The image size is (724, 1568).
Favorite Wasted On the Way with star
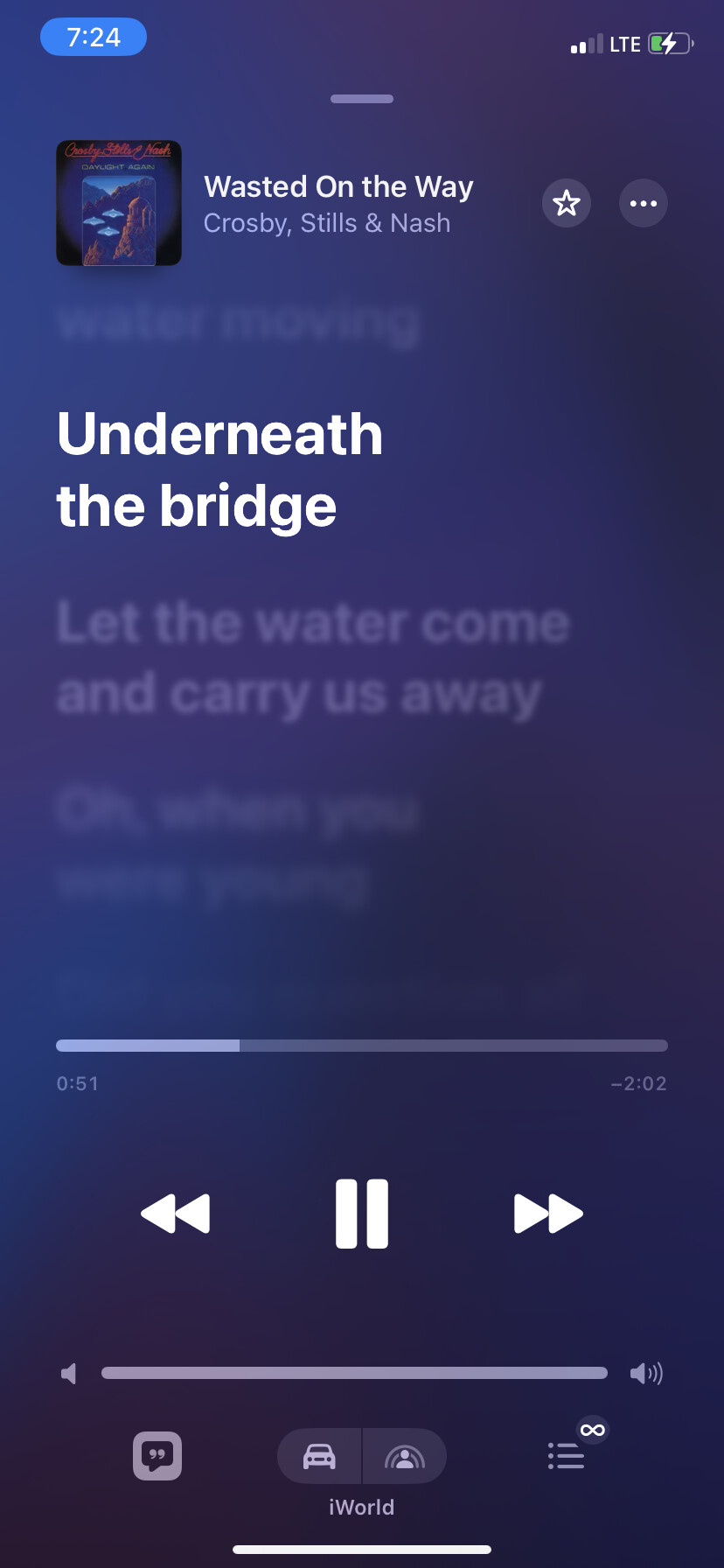(567, 203)
